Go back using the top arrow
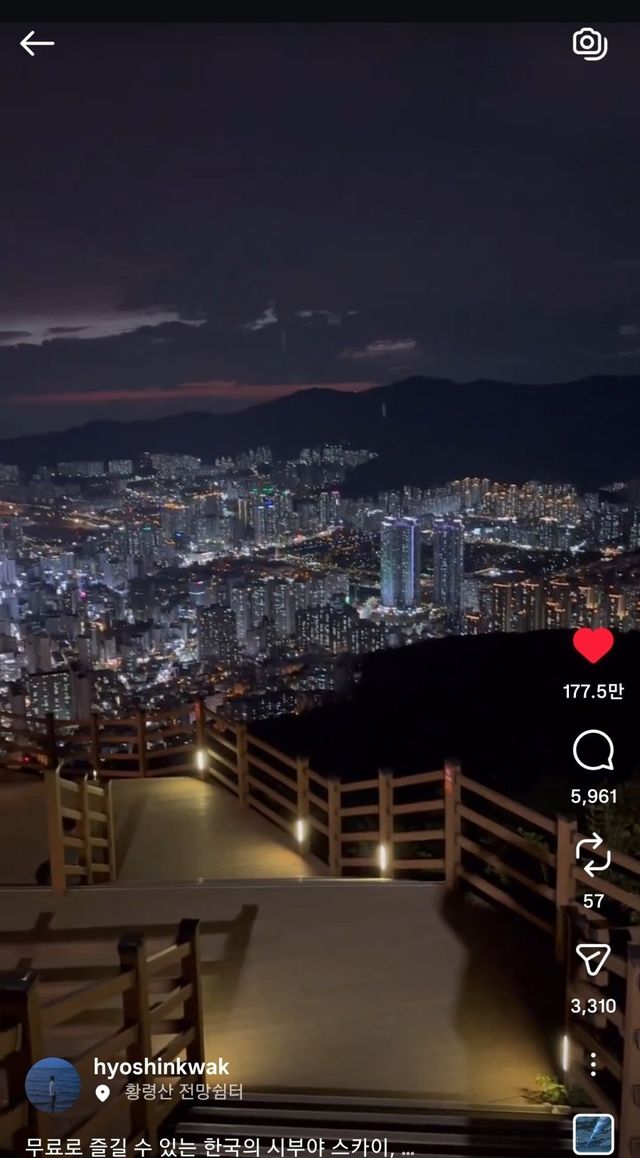640x1158 pixels. 37,43
